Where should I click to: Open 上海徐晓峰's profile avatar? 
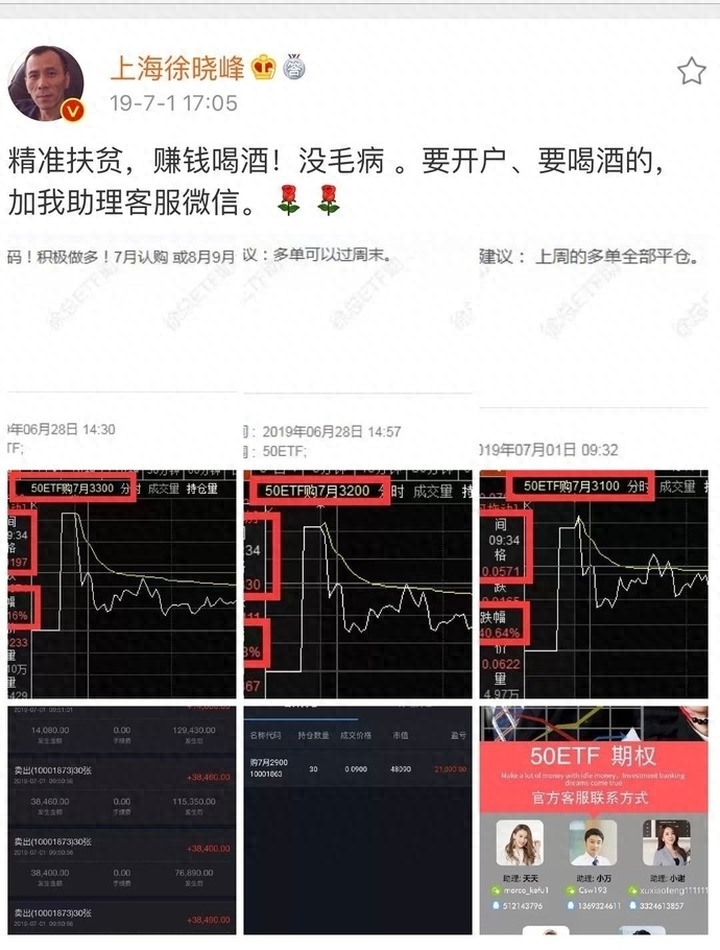(x=46, y=84)
